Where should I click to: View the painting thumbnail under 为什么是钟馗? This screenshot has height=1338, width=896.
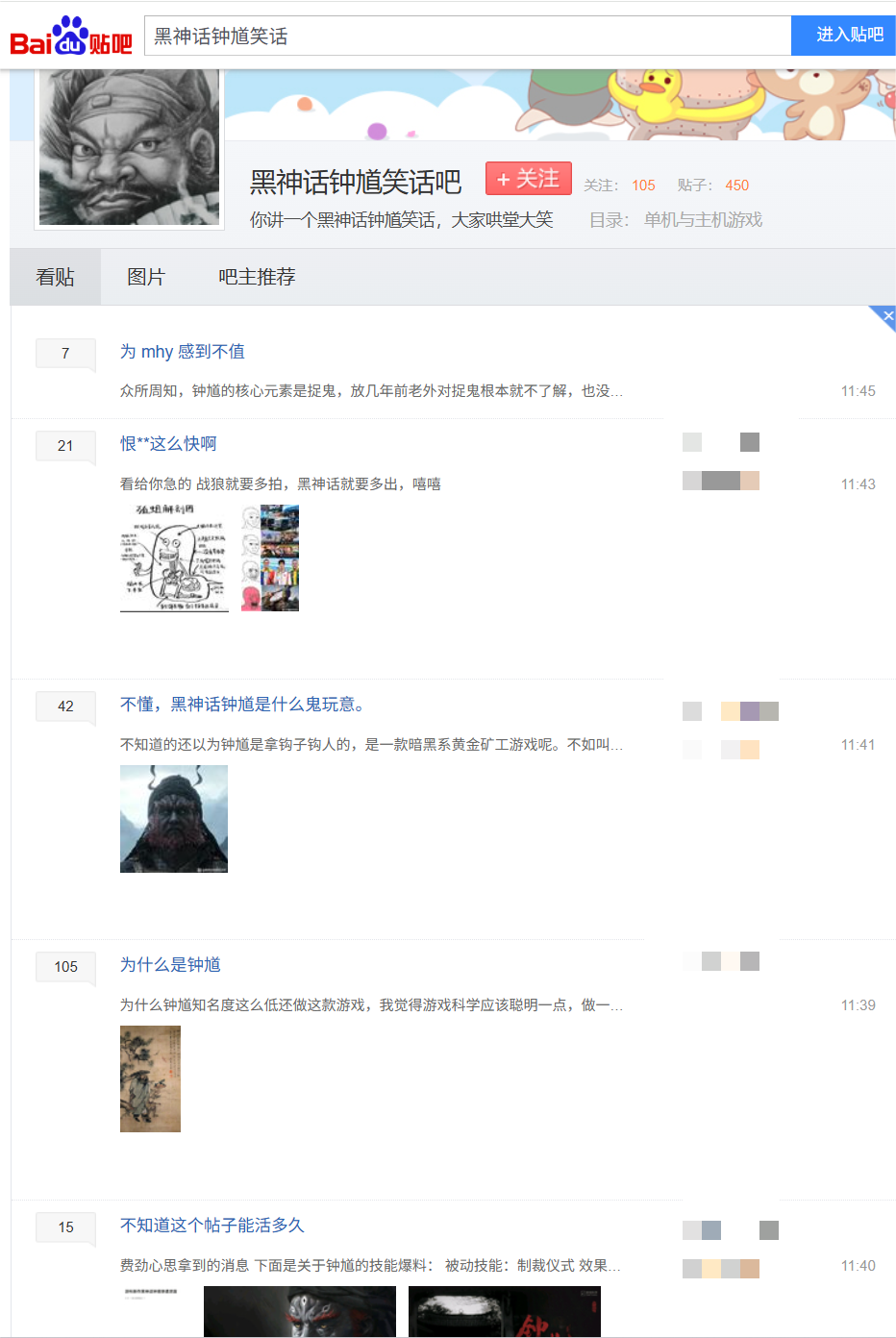[x=150, y=1078]
